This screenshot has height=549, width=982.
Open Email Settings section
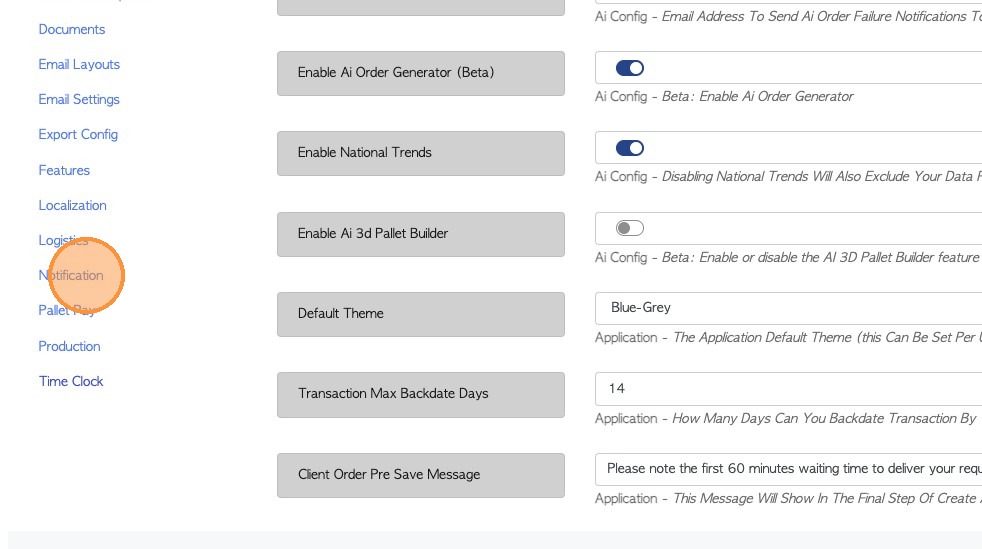79,99
